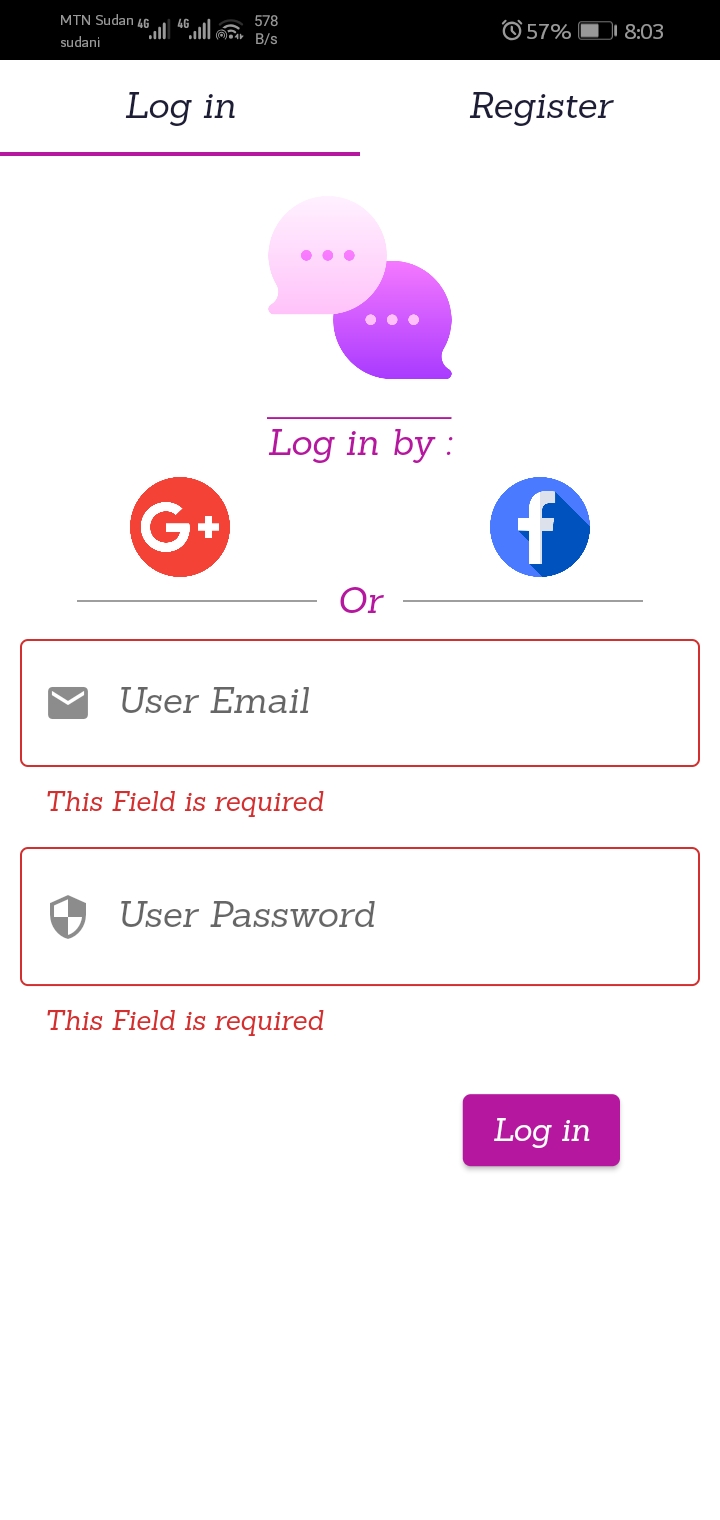Sign in with the Google+ icon
Screen dimensions: 720x1520
[x=180, y=527]
